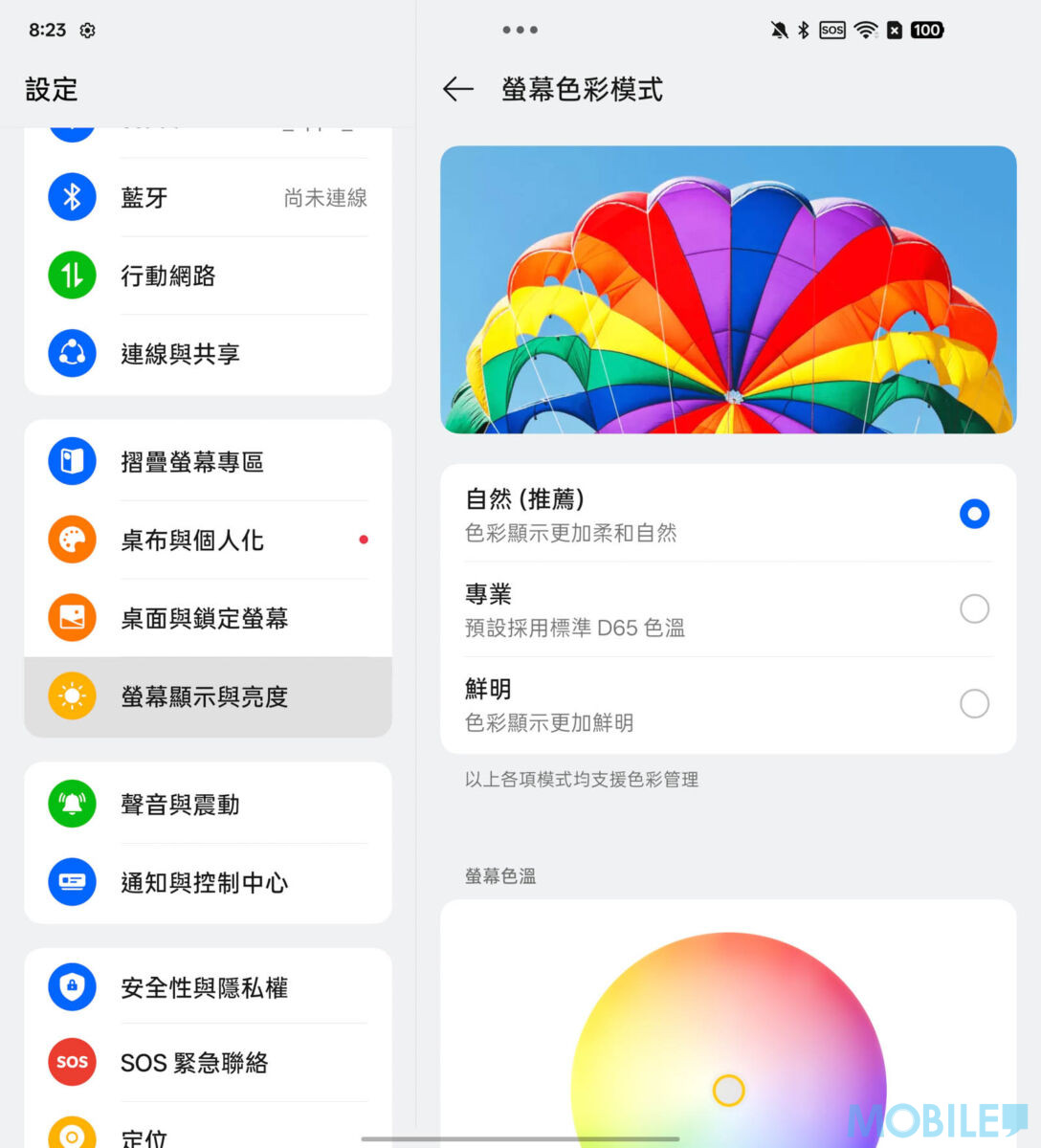This screenshot has height=1148, width=1041.
Task: Open SOS 緊急聯絡 settings
Action: click(x=208, y=1063)
